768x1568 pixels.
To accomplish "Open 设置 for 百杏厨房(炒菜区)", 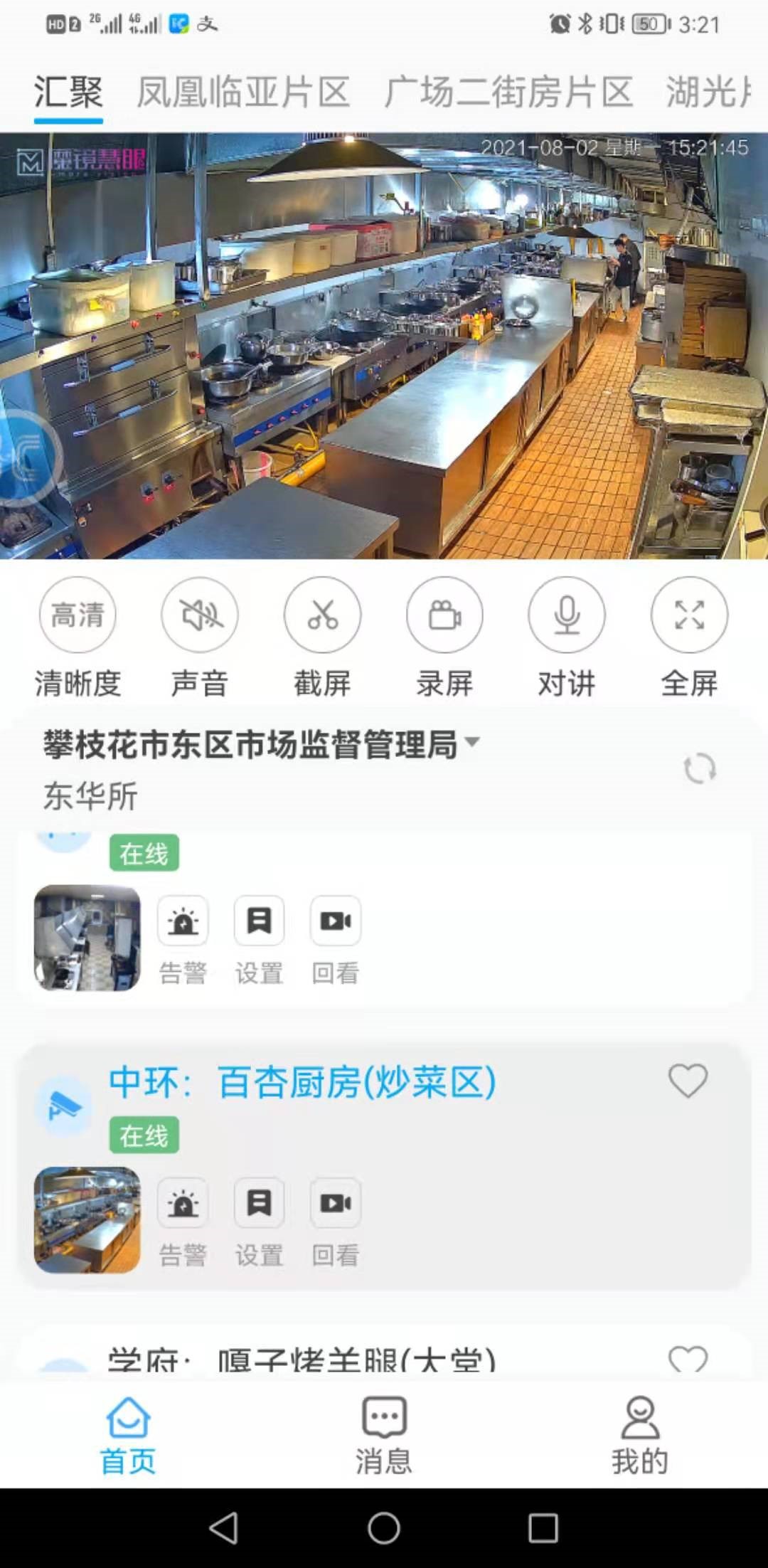I will tap(259, 1204).
